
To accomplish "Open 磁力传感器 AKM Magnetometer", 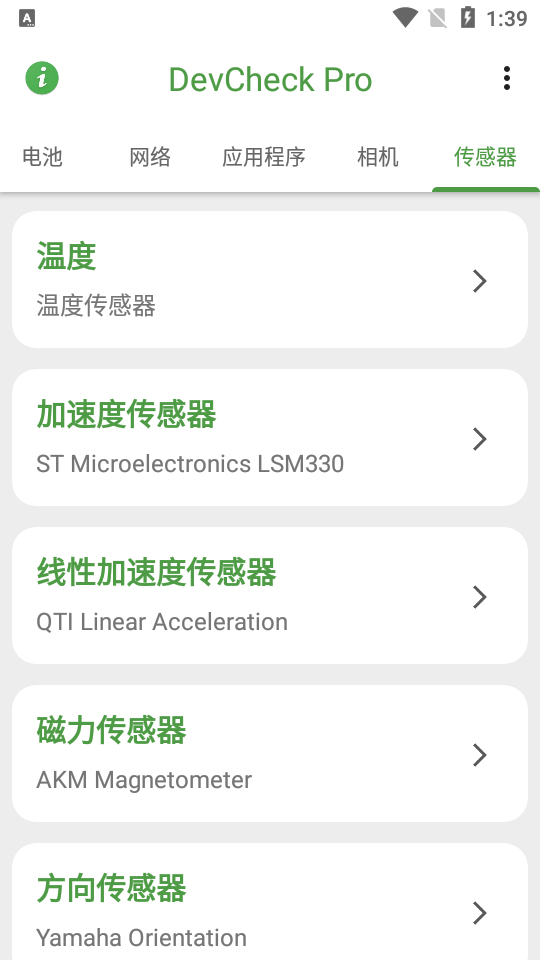I will tap(270, 754).
